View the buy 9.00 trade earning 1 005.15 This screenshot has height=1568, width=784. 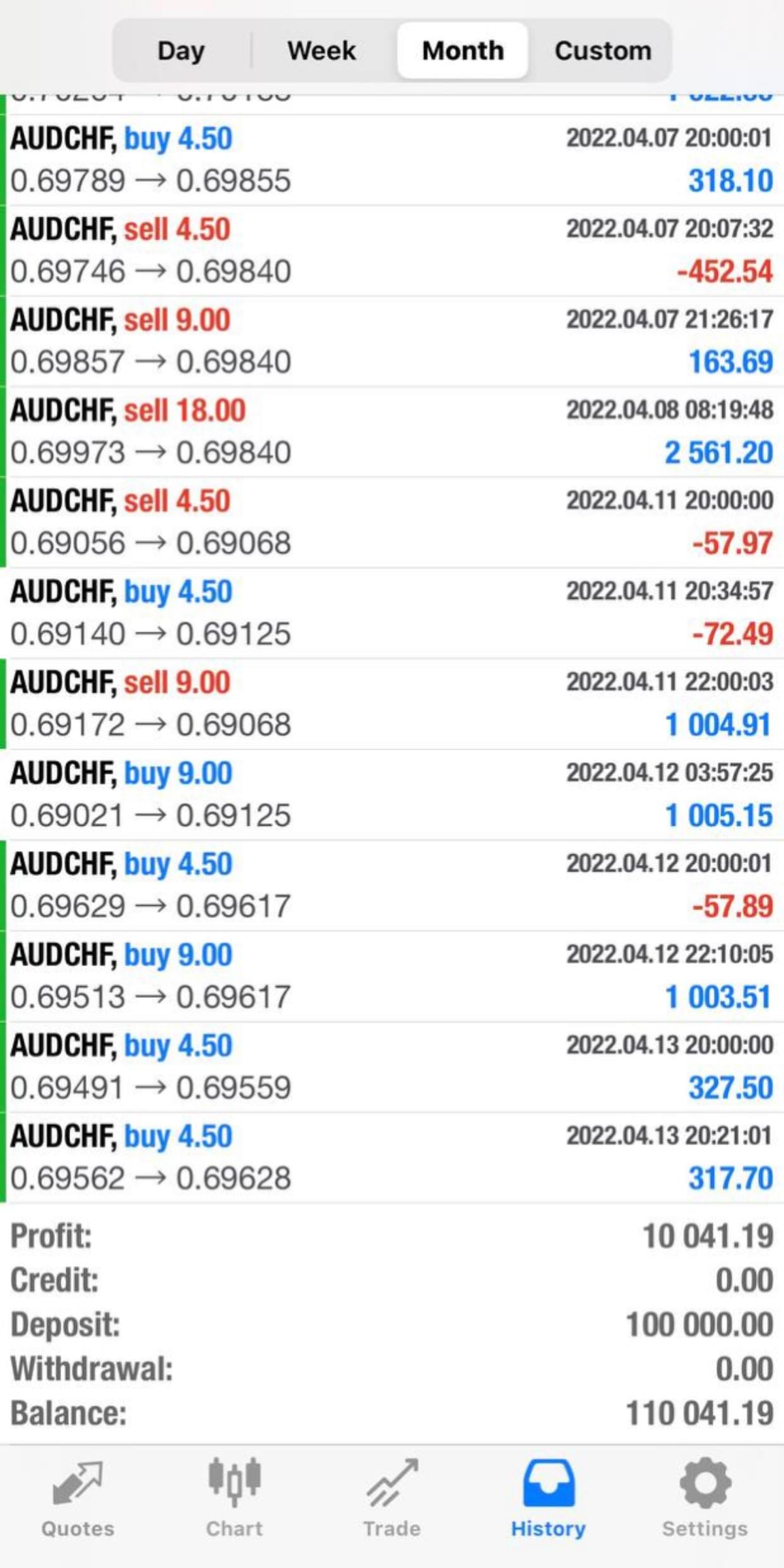tap(391, 794)
